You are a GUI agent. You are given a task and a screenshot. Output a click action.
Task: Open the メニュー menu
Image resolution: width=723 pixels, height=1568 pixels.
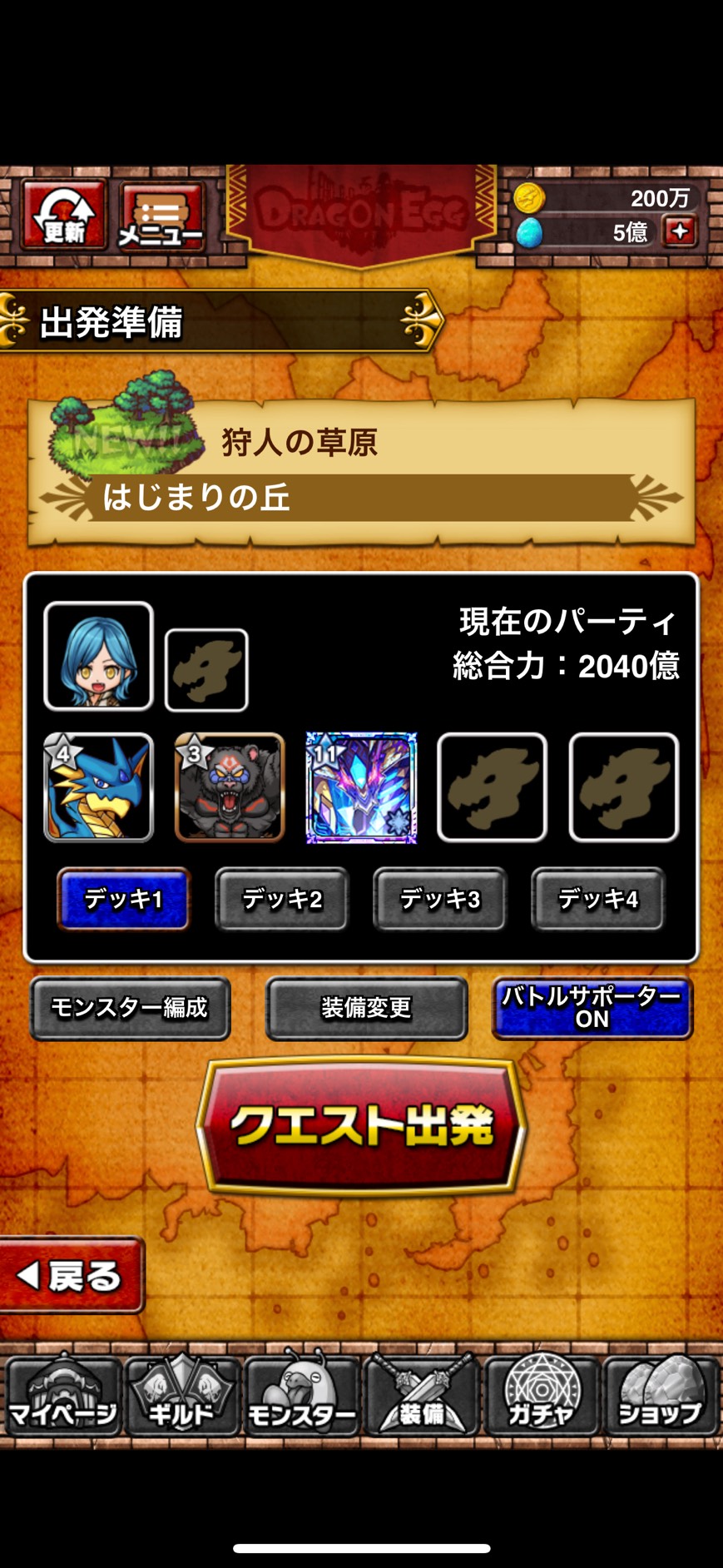tap(161, 216)
